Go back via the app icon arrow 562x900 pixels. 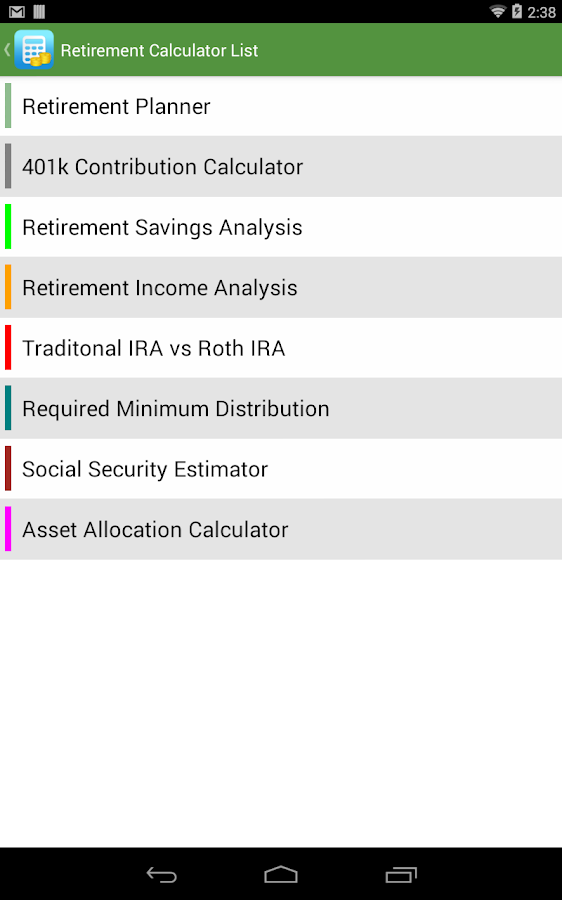coord(29,50)
